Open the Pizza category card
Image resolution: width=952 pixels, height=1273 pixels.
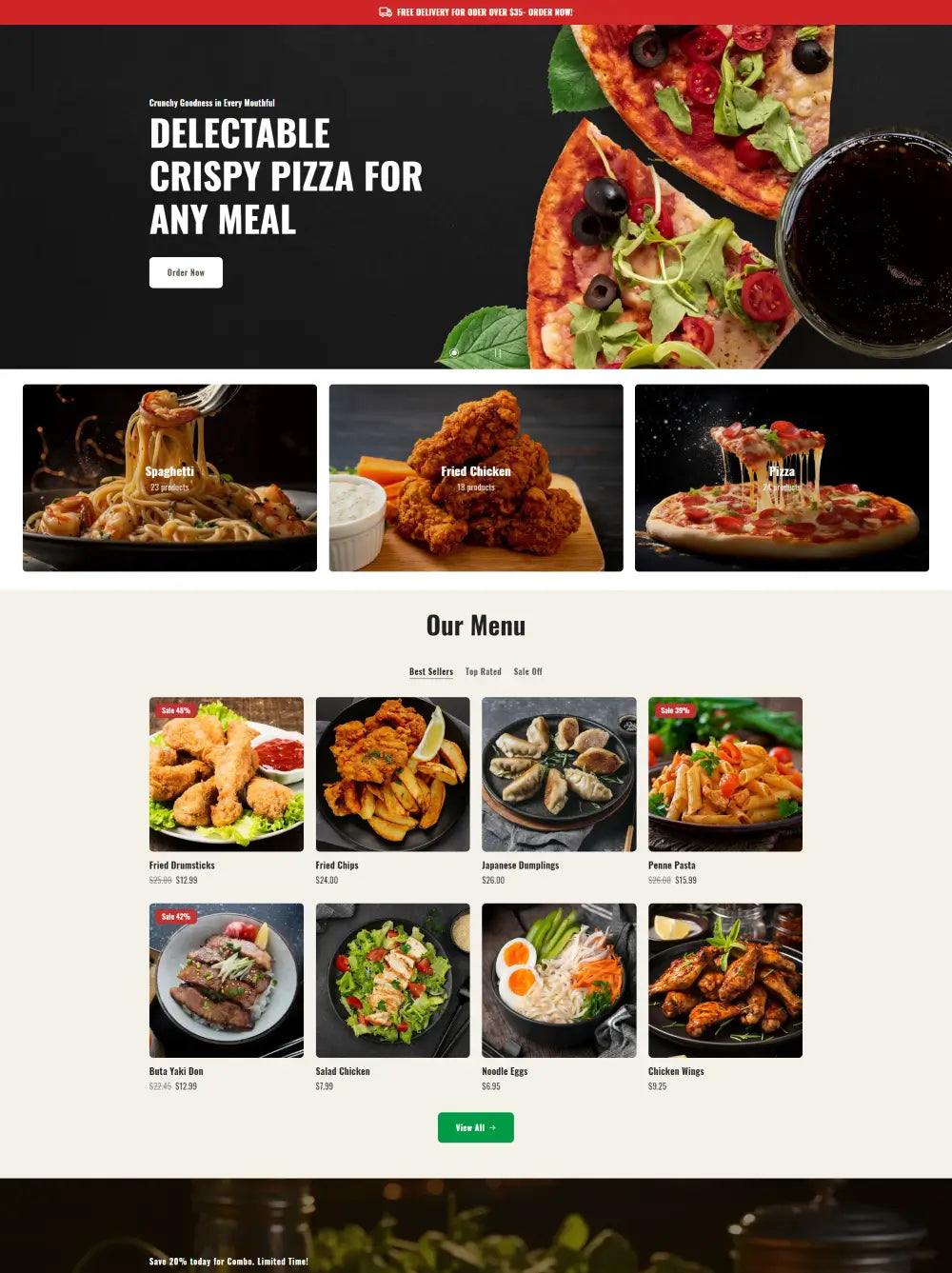click(x=782, y=477)
